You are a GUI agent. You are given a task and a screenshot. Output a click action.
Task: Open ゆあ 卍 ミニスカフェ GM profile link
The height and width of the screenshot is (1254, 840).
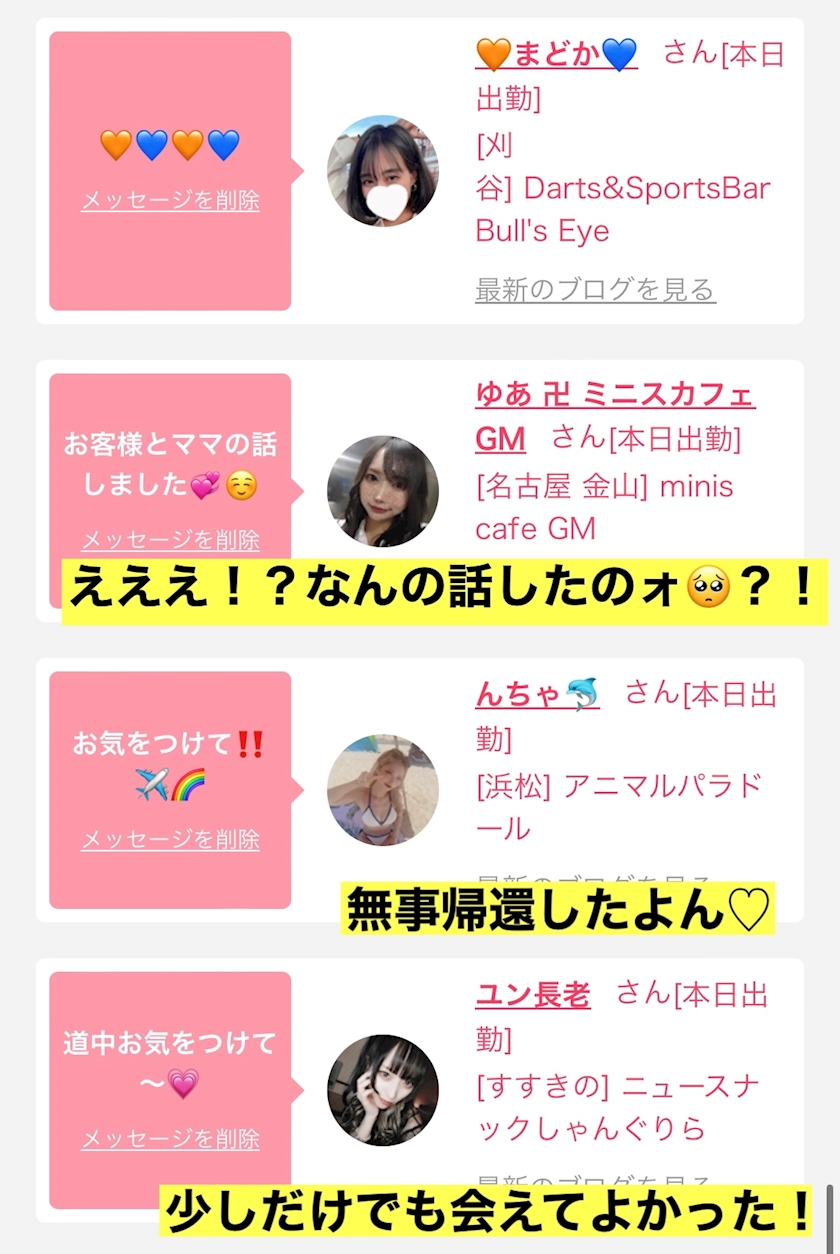pyautogui.click(x=614, y=396)
